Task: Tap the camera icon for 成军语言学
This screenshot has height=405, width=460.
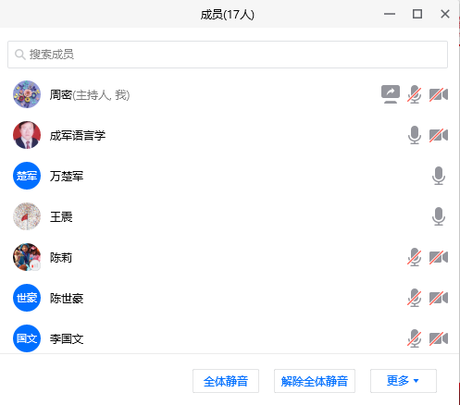Action: pos(438,135)
